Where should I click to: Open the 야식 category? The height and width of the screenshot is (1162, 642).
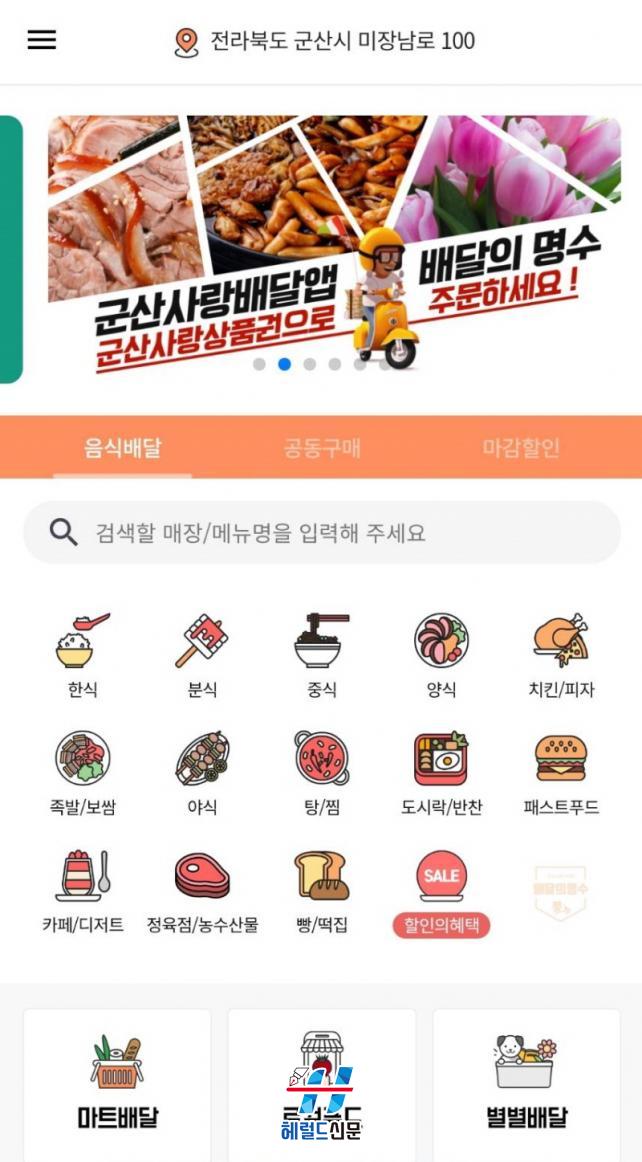click(202, 772)
